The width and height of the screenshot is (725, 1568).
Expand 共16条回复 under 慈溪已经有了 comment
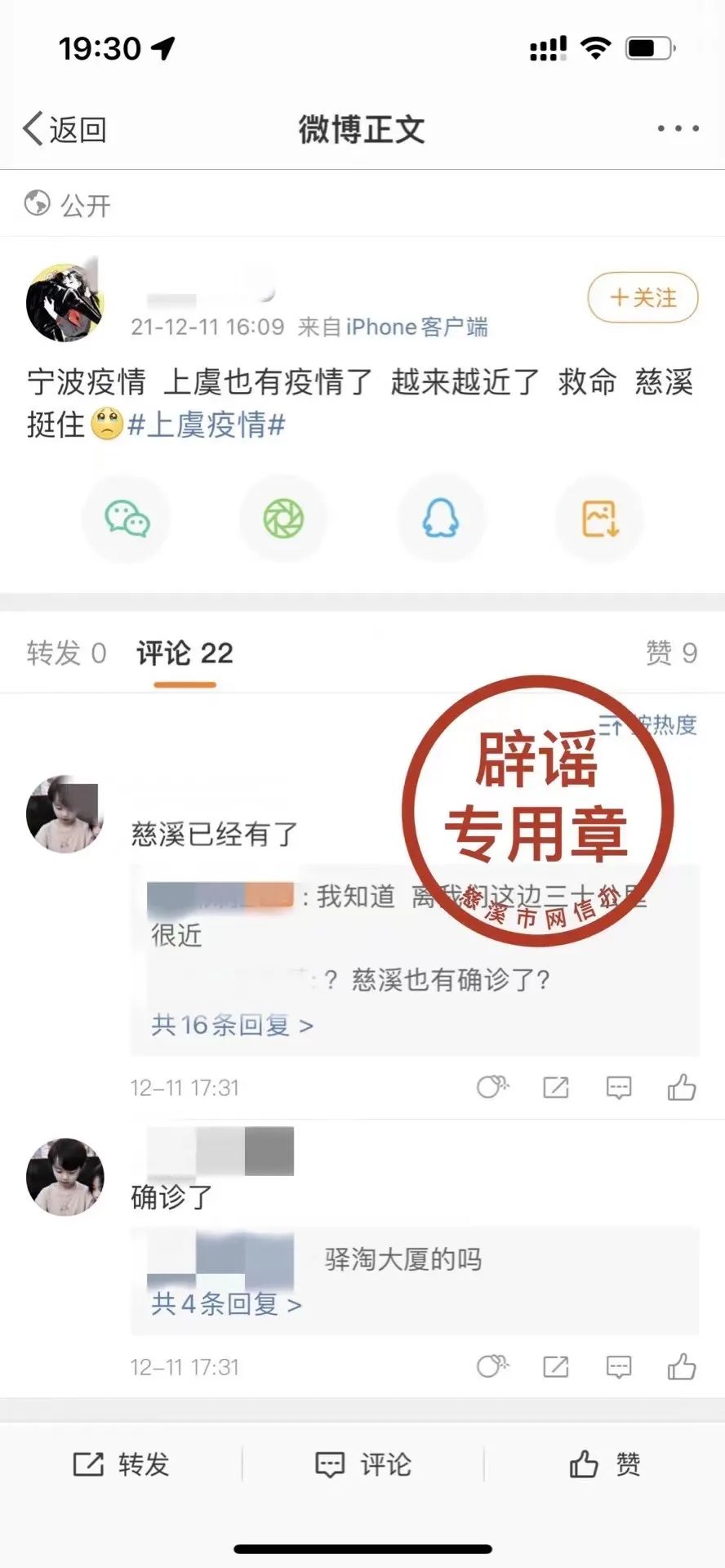coord(232,1025)
